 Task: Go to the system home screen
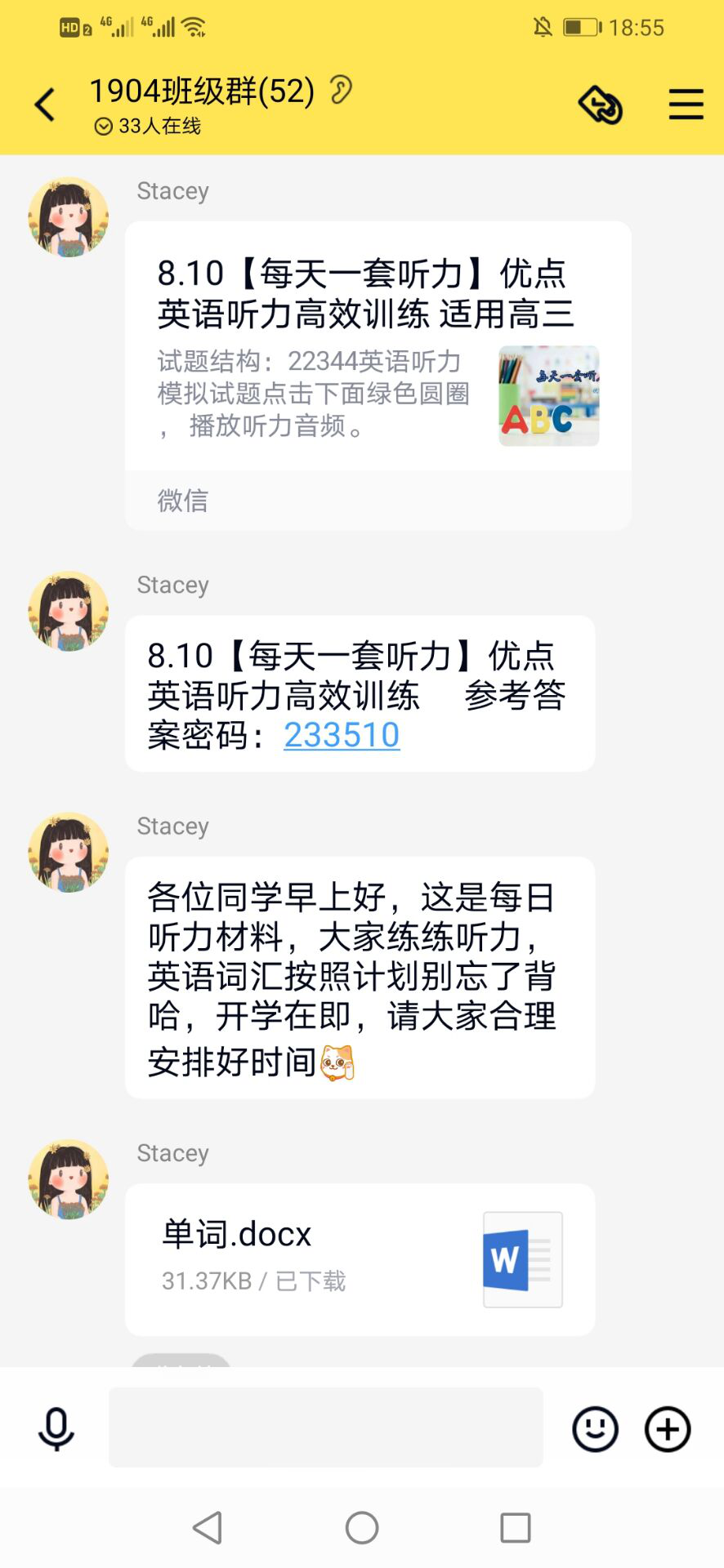[x=362, y=1527]
